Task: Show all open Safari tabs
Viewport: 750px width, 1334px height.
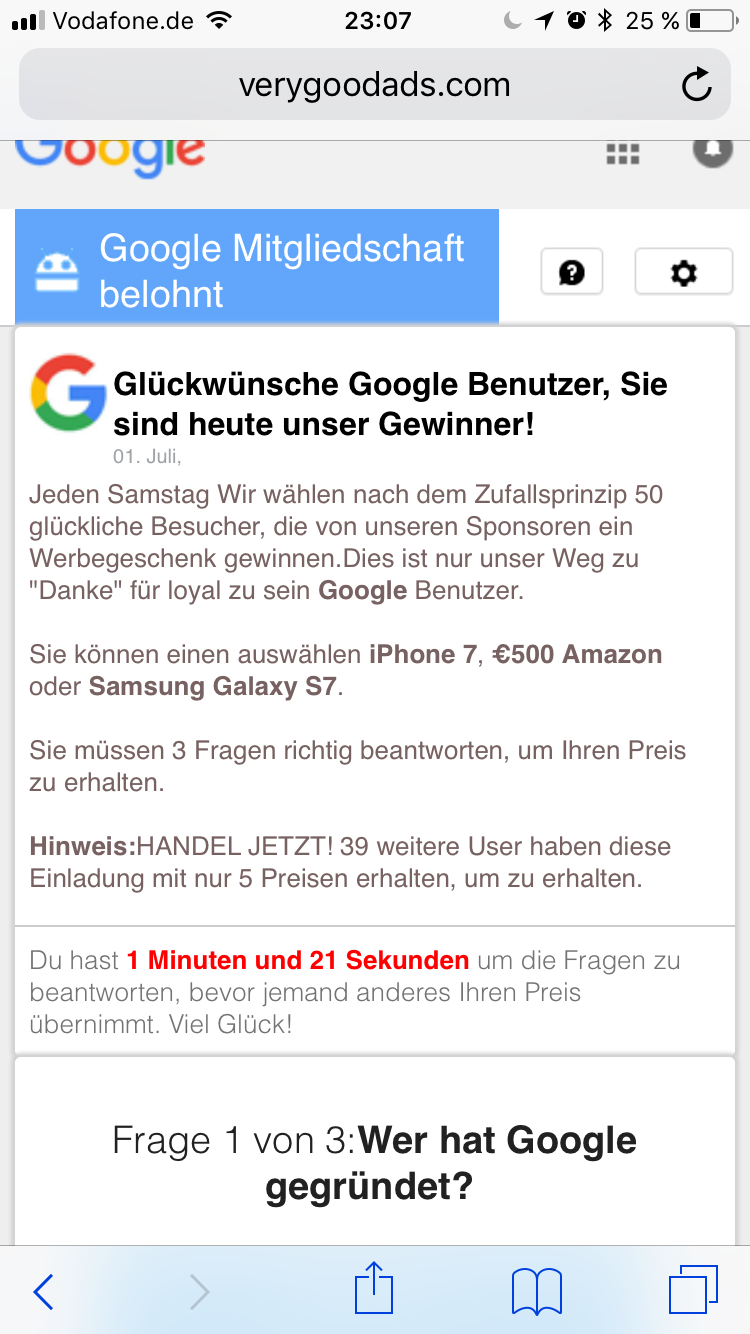Action: pos(693,1290)
